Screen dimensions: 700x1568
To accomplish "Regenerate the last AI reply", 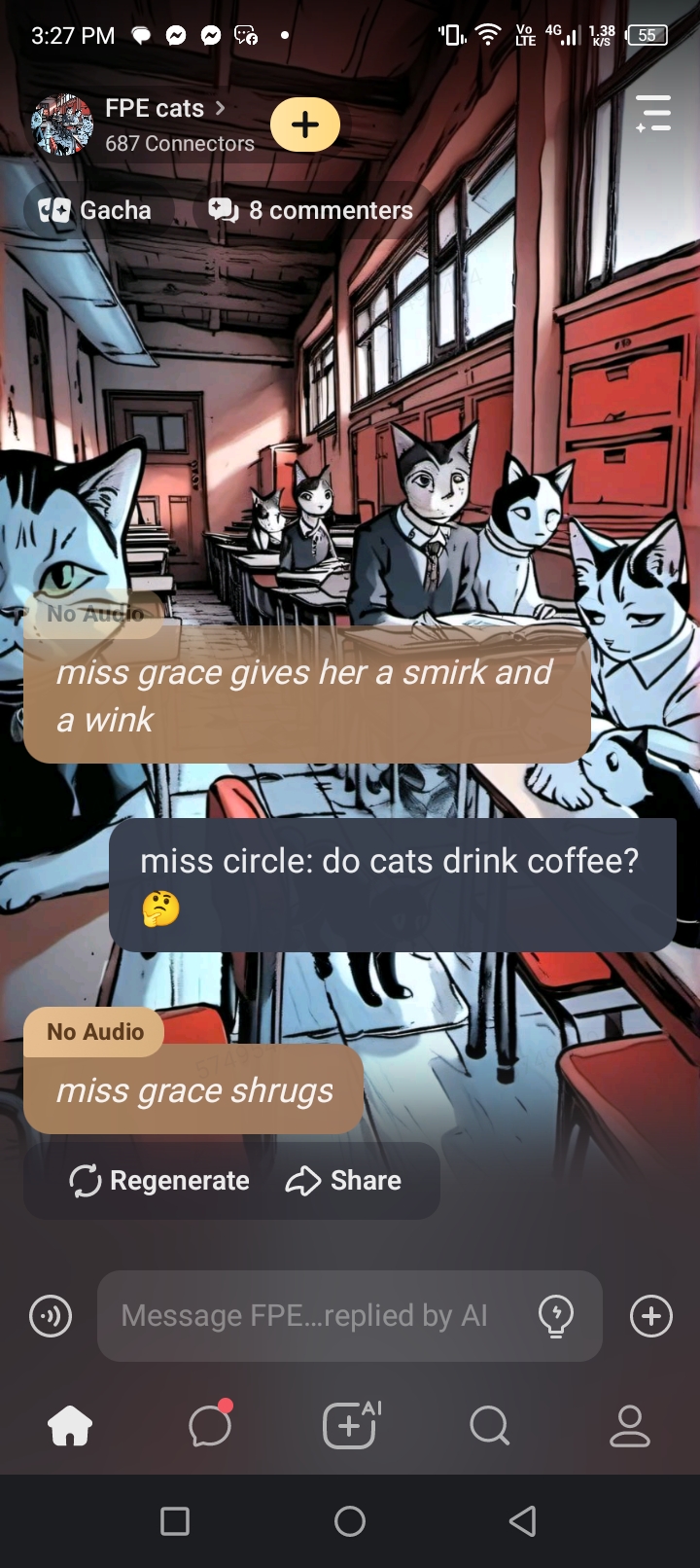I will (160, 1180).
